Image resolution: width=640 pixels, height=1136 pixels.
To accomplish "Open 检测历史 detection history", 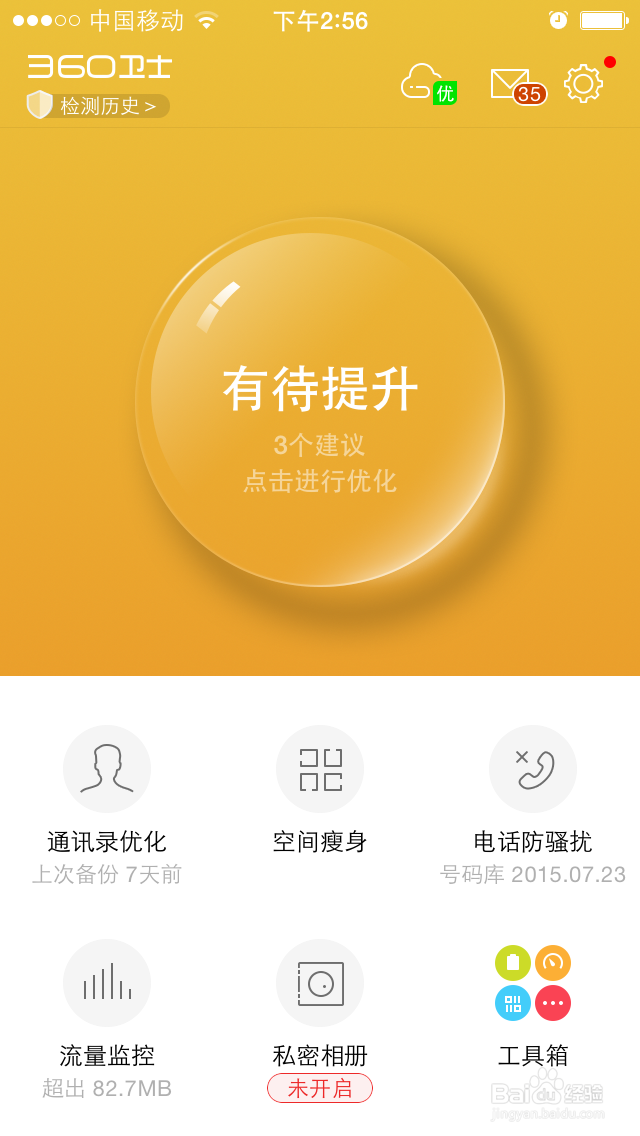I will tap(98, 106).
